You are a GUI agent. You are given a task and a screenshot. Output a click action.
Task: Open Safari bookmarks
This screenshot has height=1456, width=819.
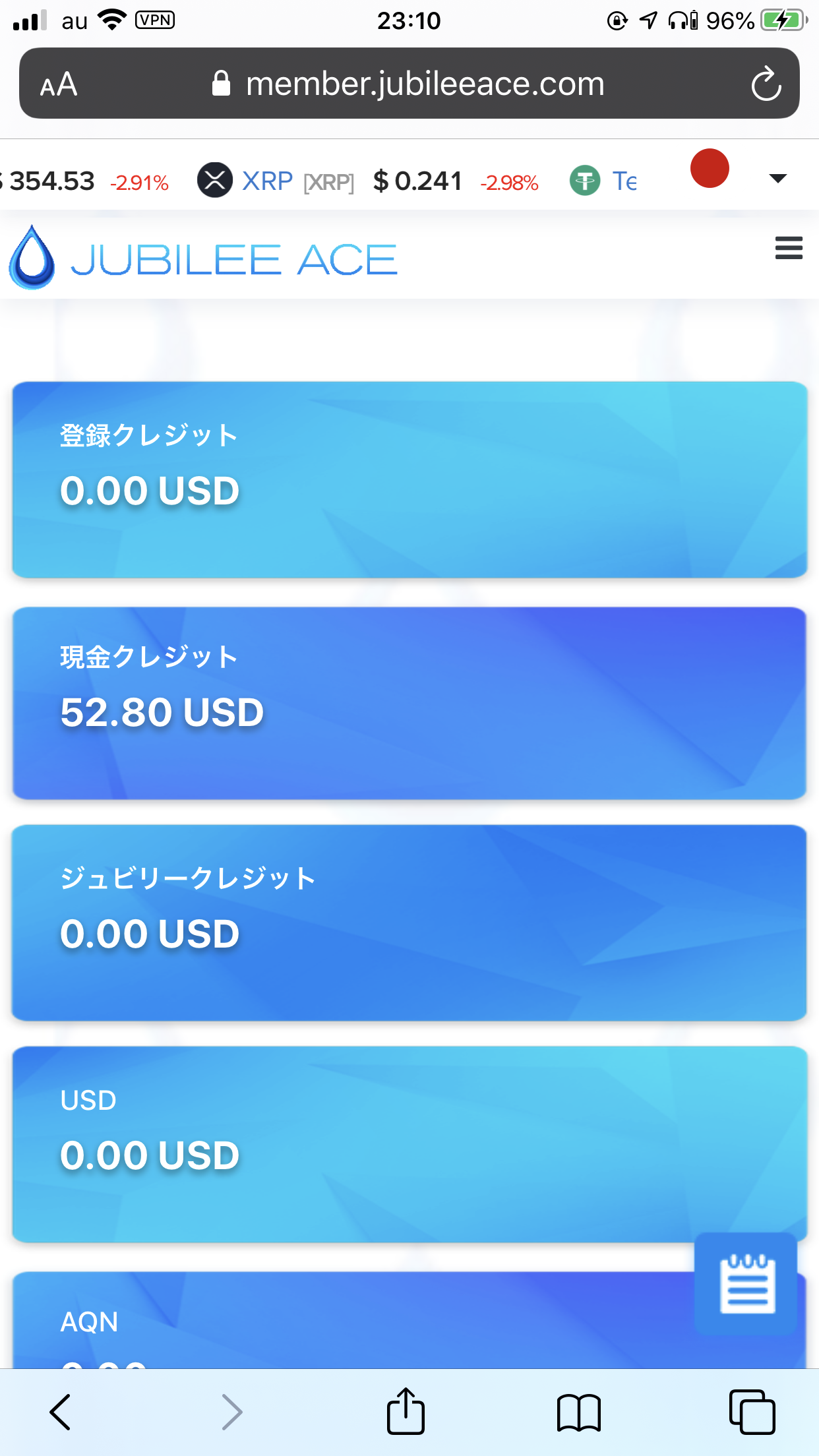(578, 1412)
